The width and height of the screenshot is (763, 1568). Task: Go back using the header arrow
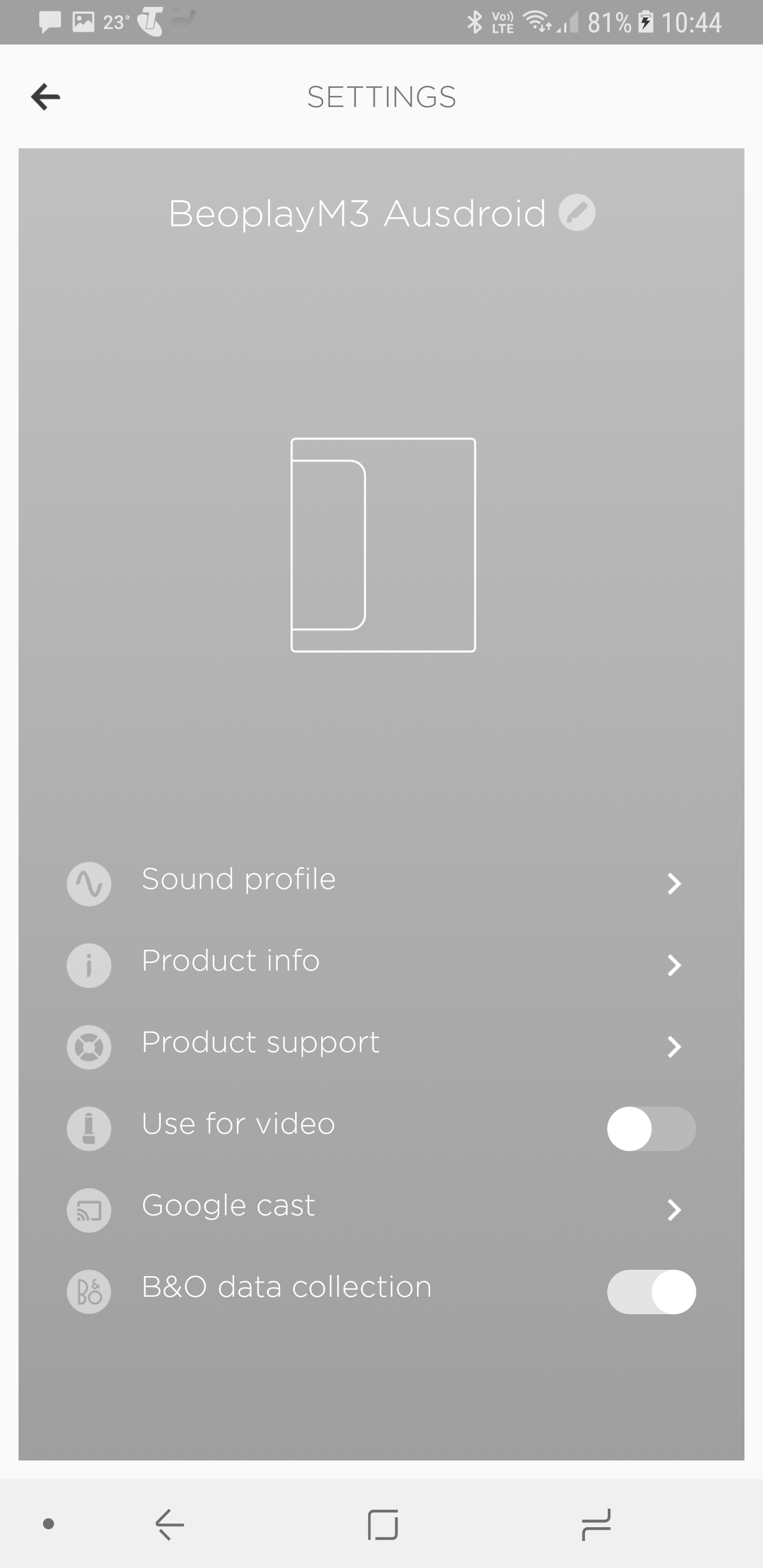tap(46, 97)
